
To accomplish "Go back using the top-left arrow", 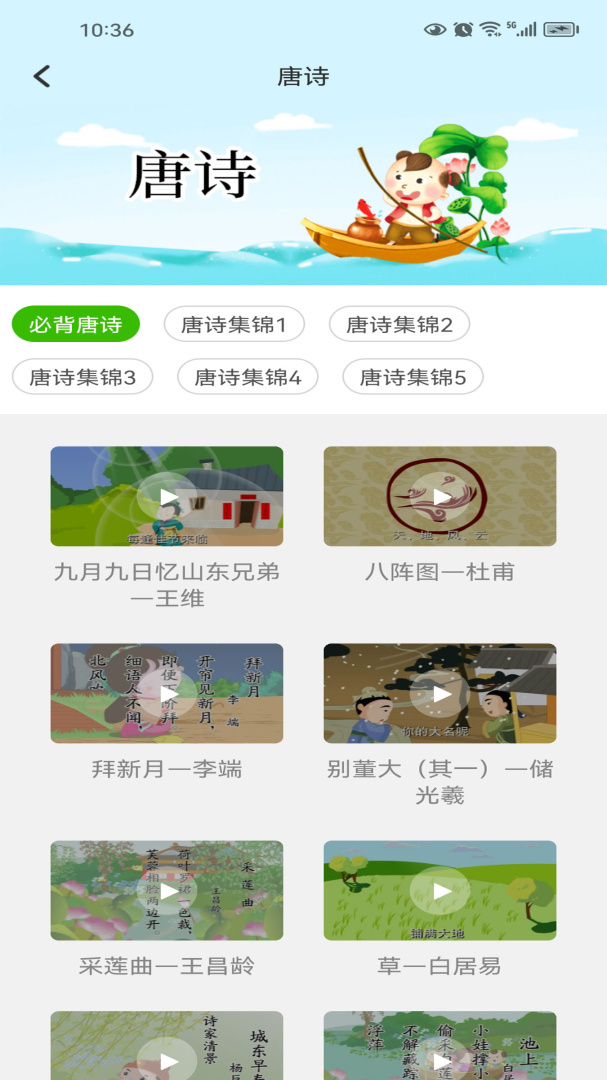I will point(42,76).
